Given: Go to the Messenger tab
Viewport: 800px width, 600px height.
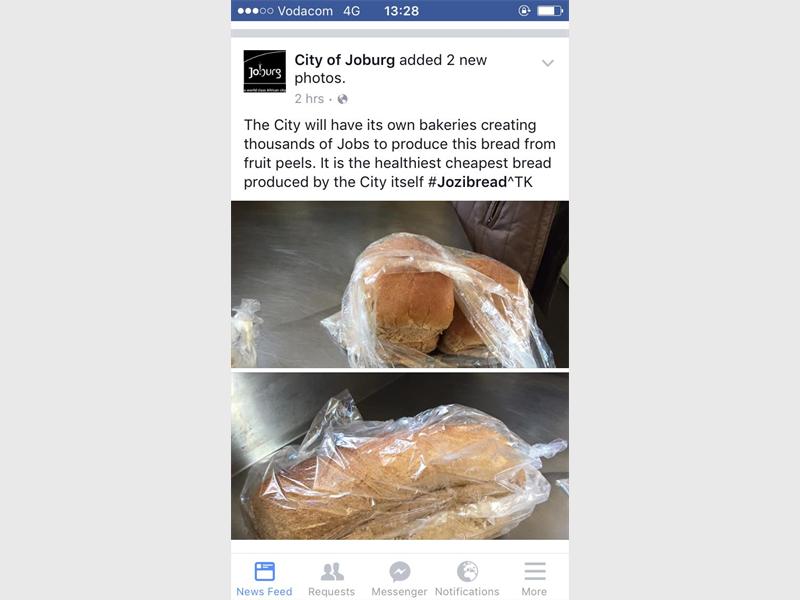Looking at the screenshot, I should point(399,578).
